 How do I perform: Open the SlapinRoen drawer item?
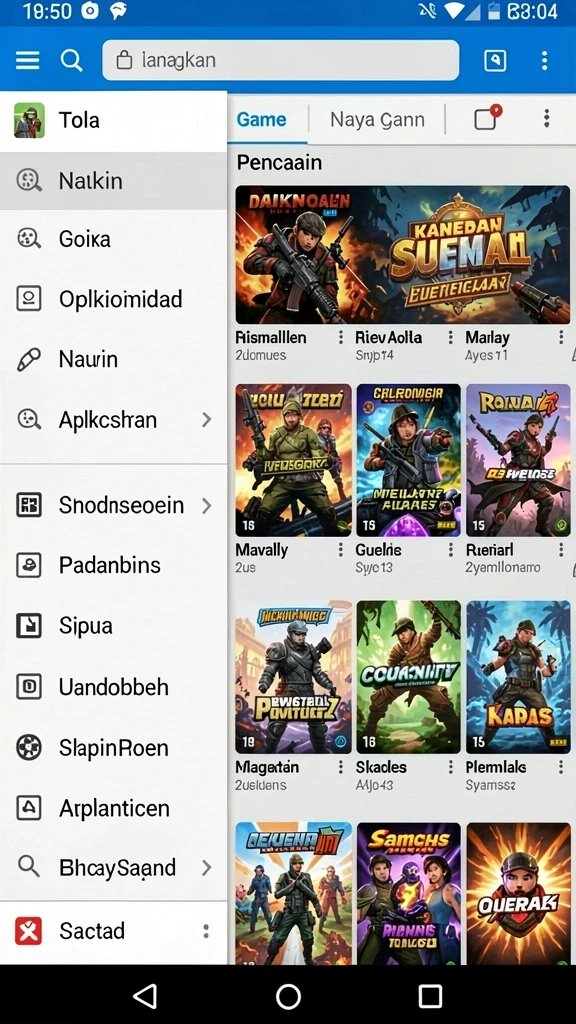pos(114,748)
